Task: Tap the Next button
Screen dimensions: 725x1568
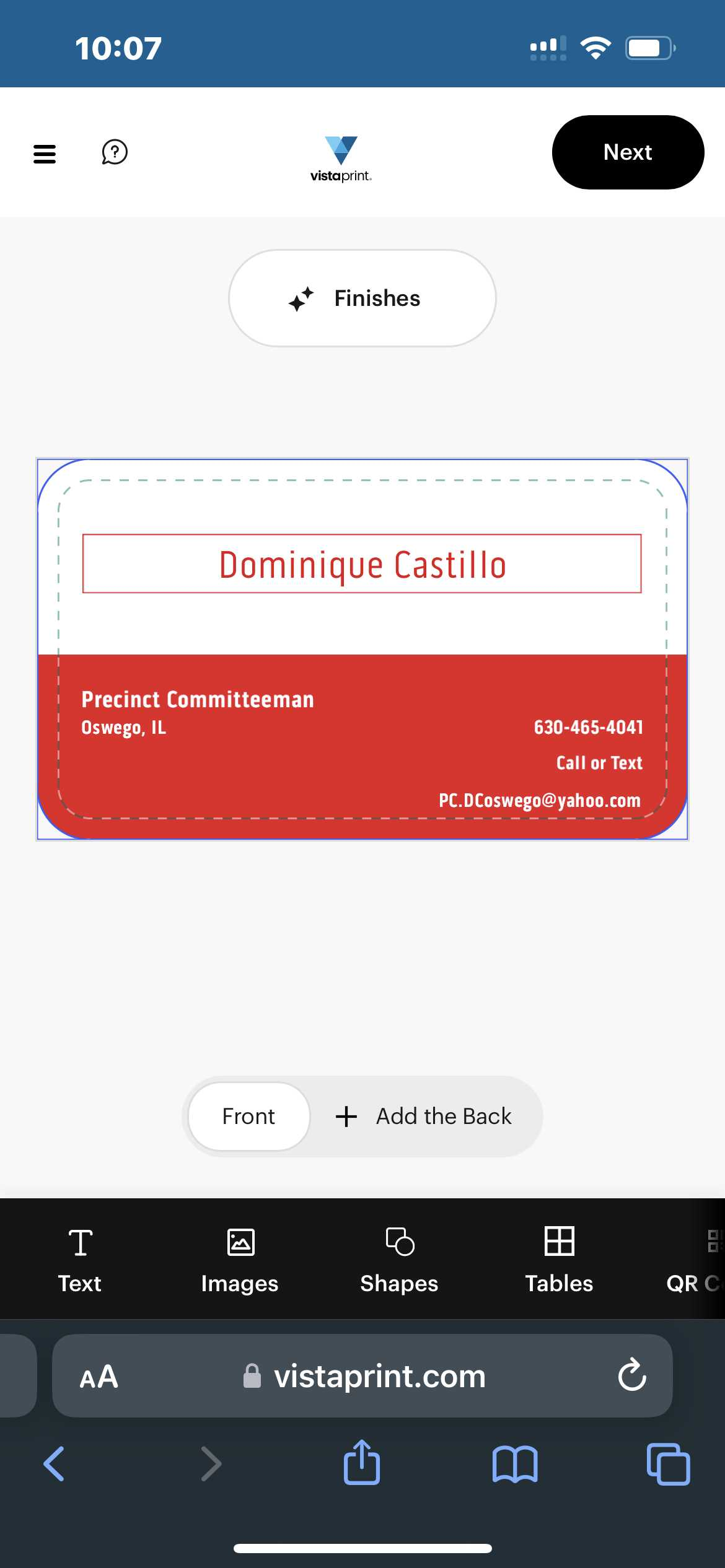Action: [x=628, y=152]
